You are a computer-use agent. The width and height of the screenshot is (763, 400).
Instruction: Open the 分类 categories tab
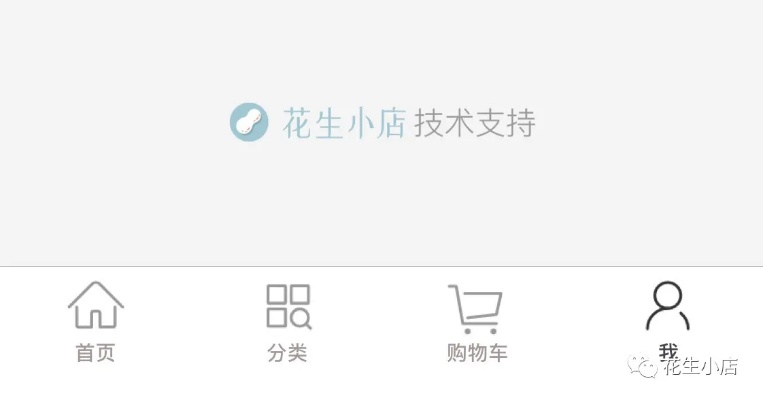point(288,322)
